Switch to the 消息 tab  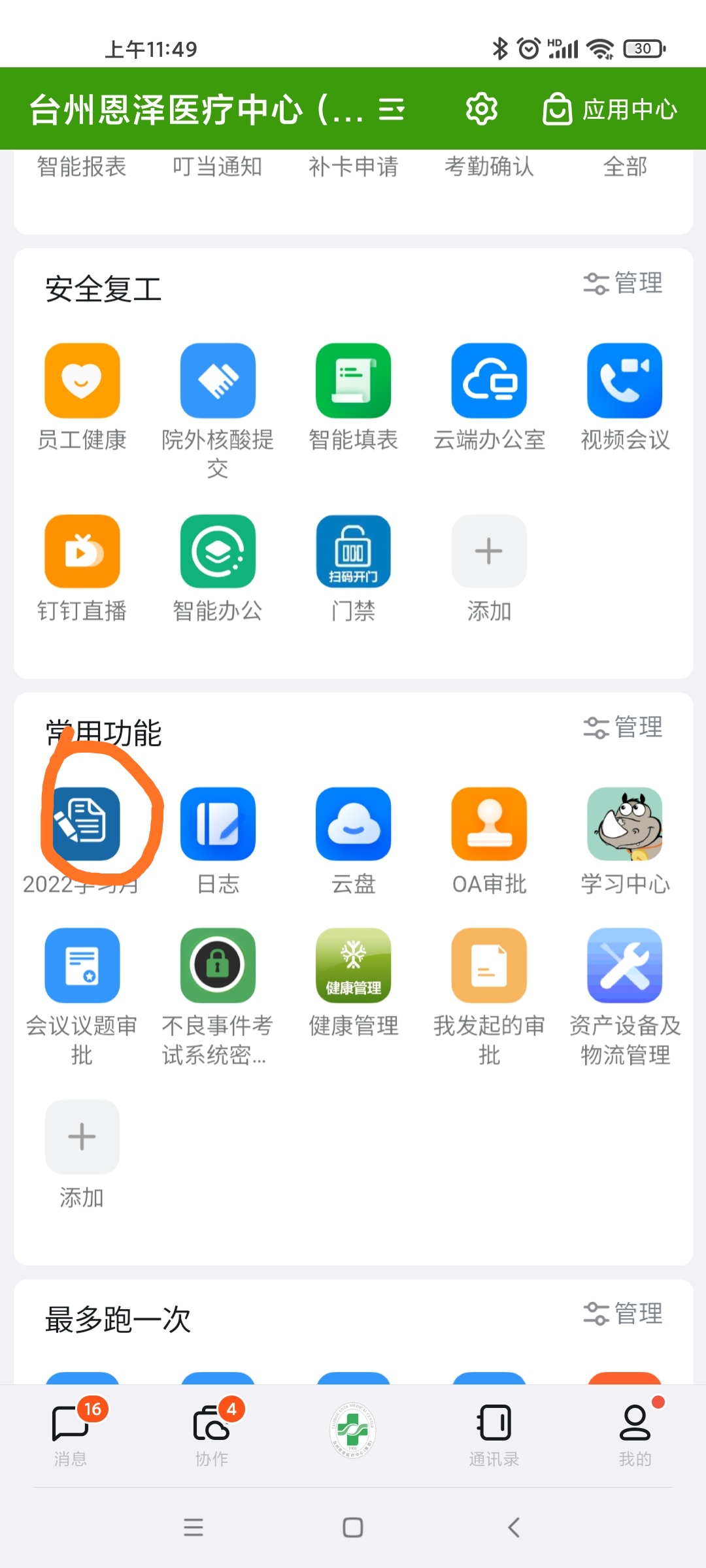[71, 1432]
